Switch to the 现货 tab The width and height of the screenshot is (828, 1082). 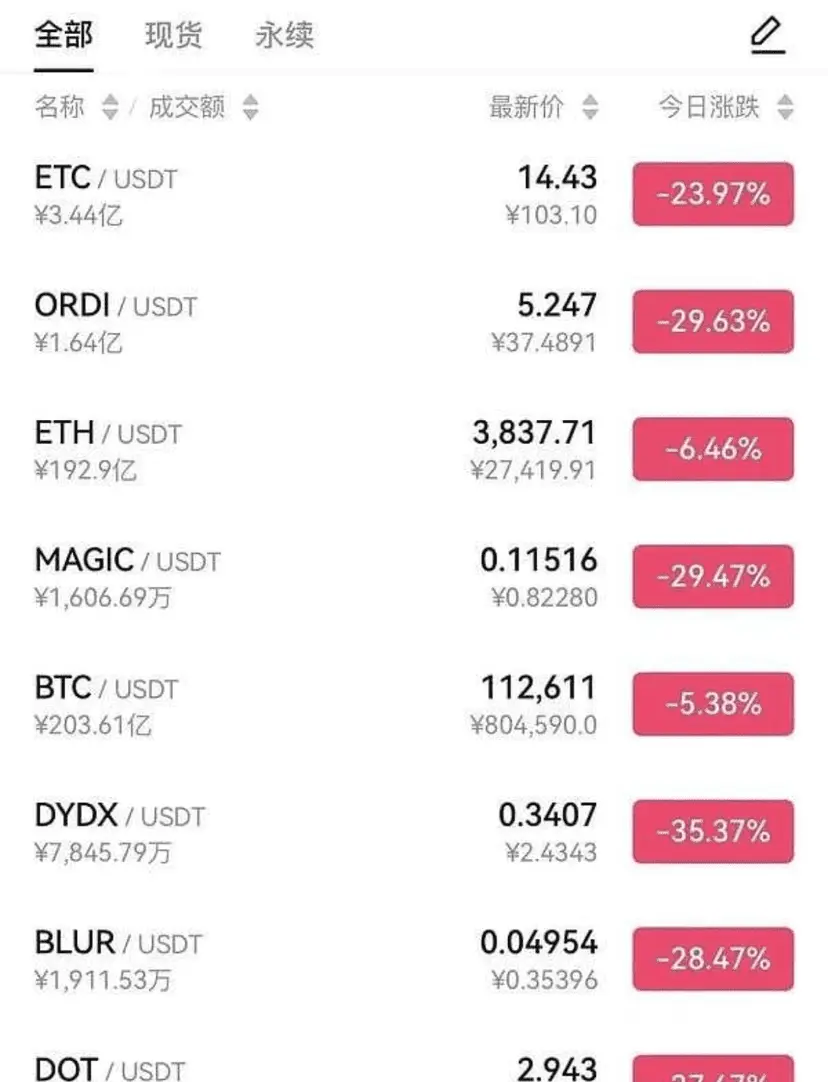(x=173, y=36)
